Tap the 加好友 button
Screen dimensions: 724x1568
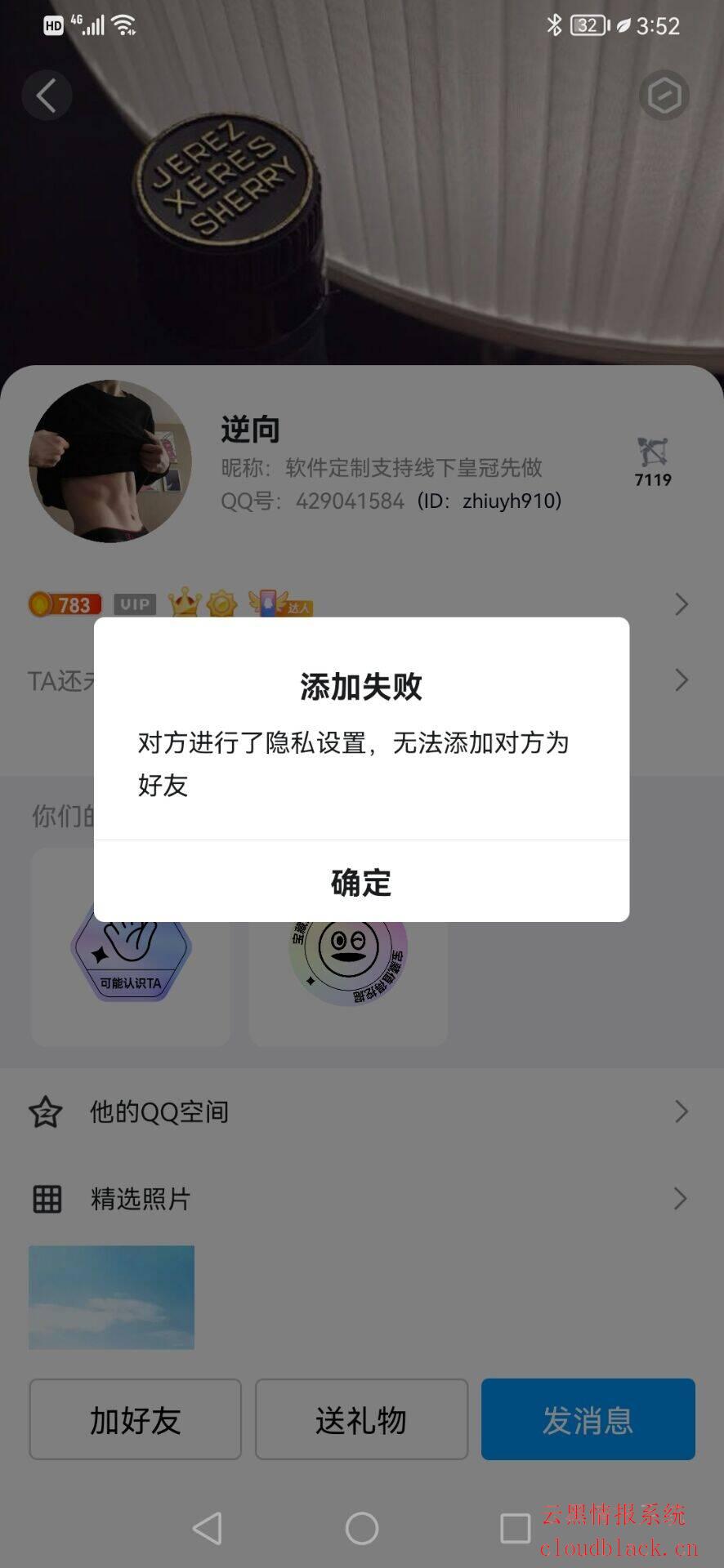click(135, 1419)
